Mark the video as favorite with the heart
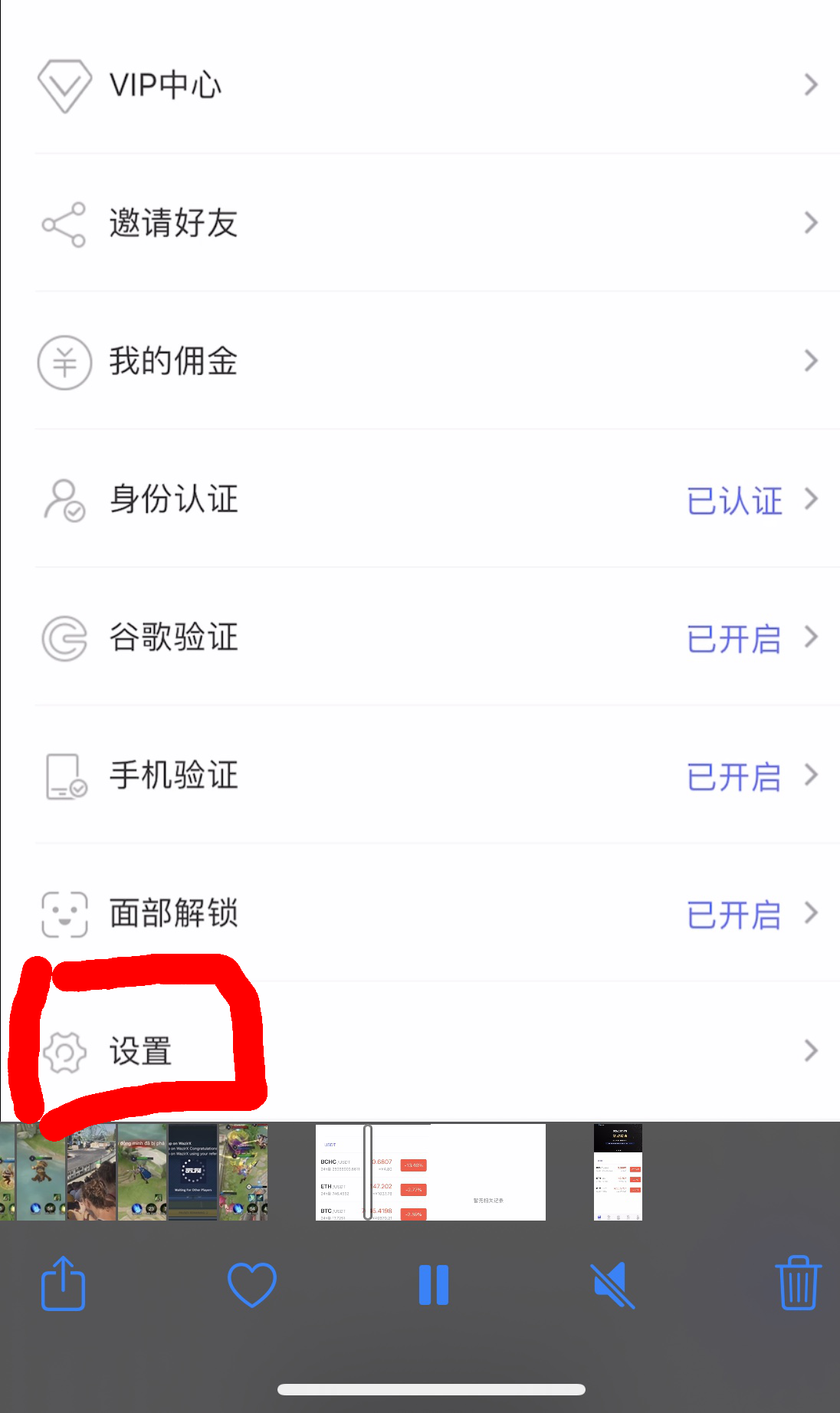The image size is (840, 1413). pyautogui.click(x=252, y=1284)
